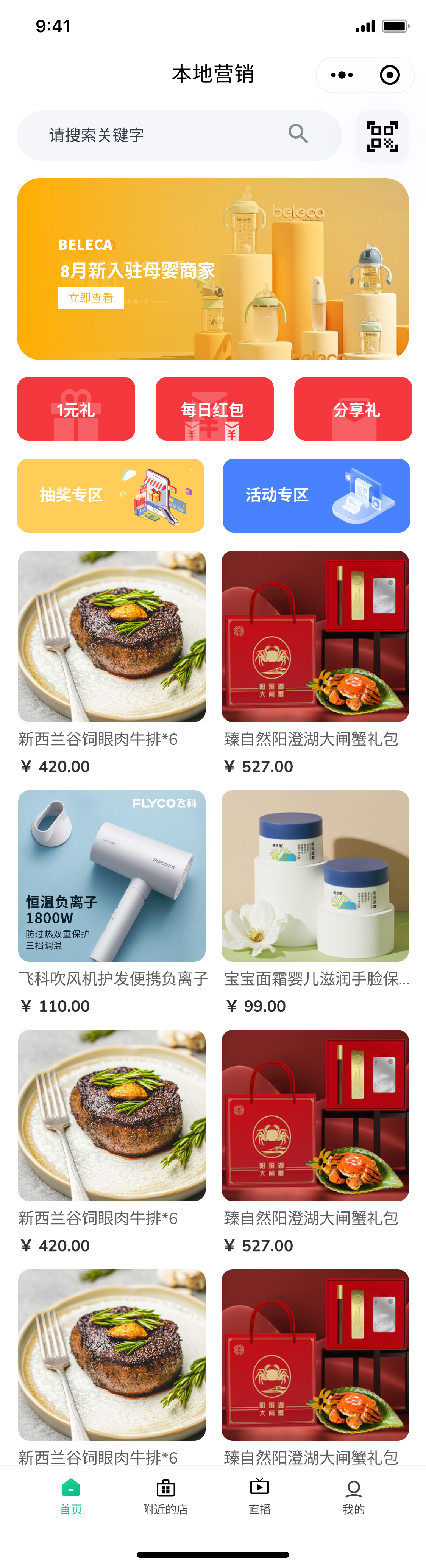This screenshot has width=426, height=1568.
Task: Close the mini-program with the circle button
Action: [389, 75]
